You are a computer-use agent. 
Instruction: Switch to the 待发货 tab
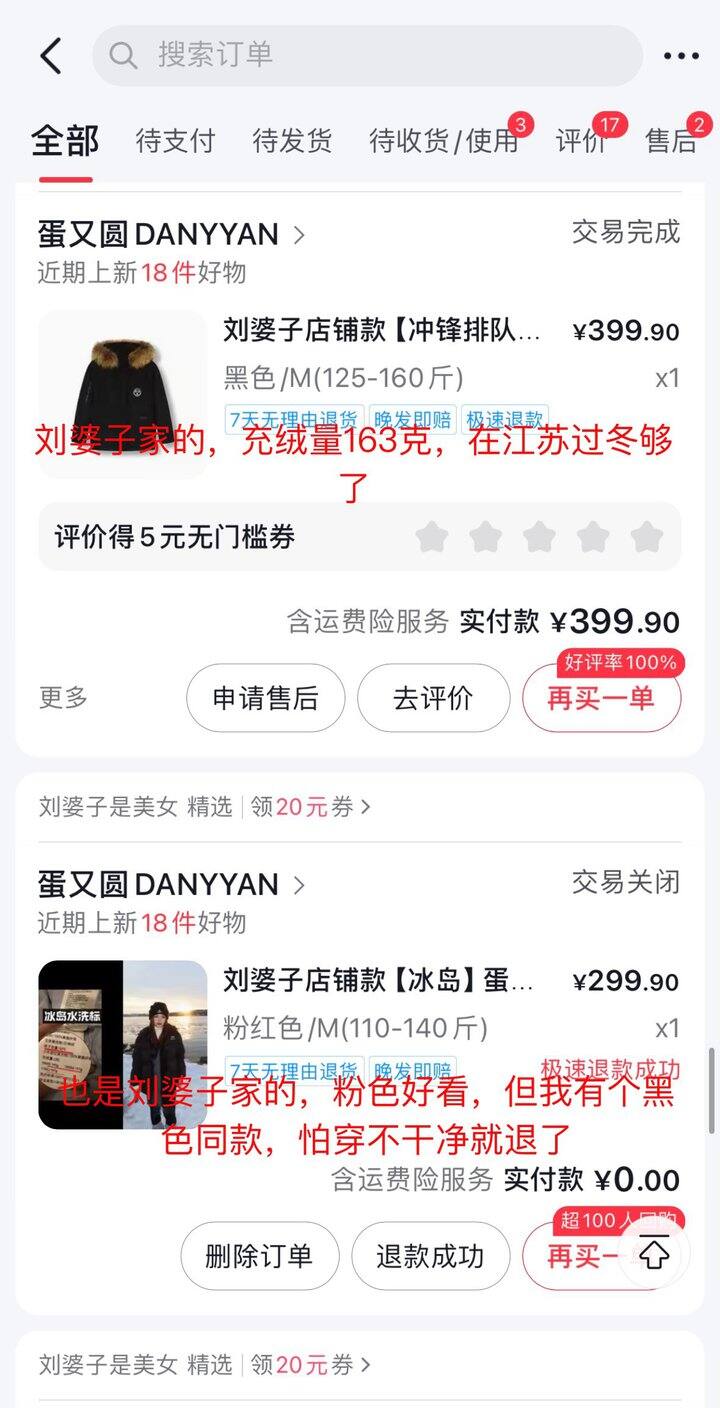tap(292, 141)
